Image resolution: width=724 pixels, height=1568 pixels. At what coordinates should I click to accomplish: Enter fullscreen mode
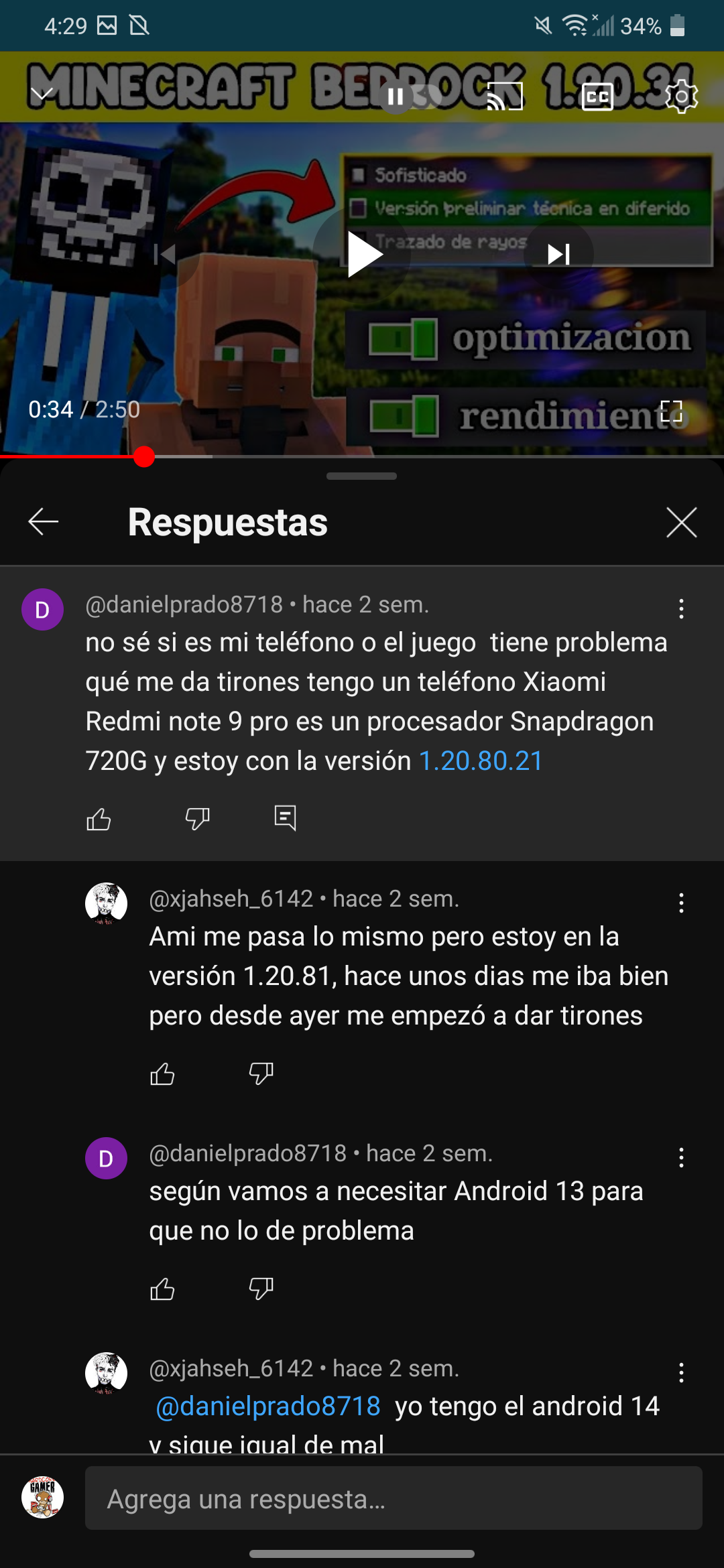(x=670, y=411)
